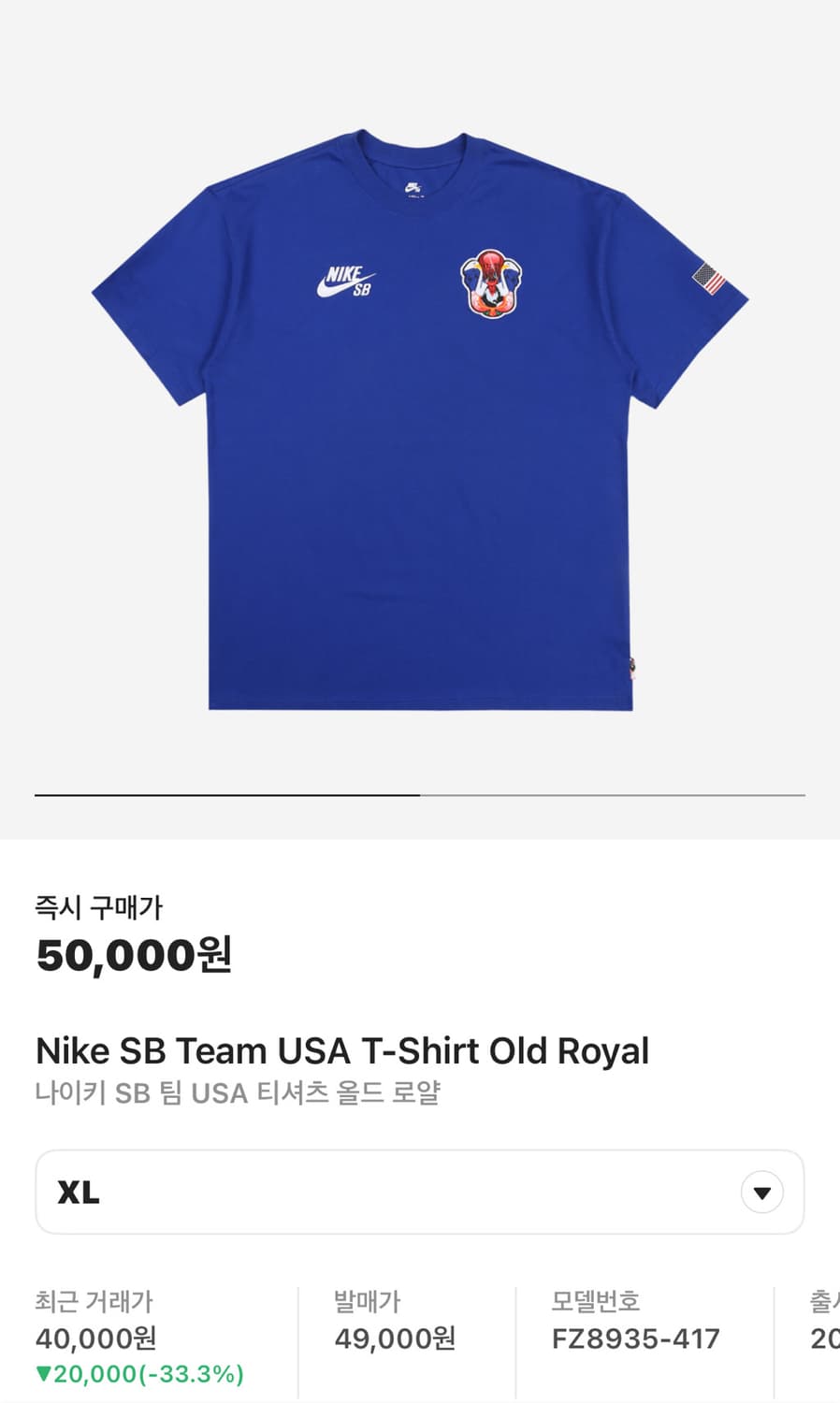Tap the Nike SB product photo
Screen dimensions: 840x1403
pyautogui.click(x=420, y=421)
